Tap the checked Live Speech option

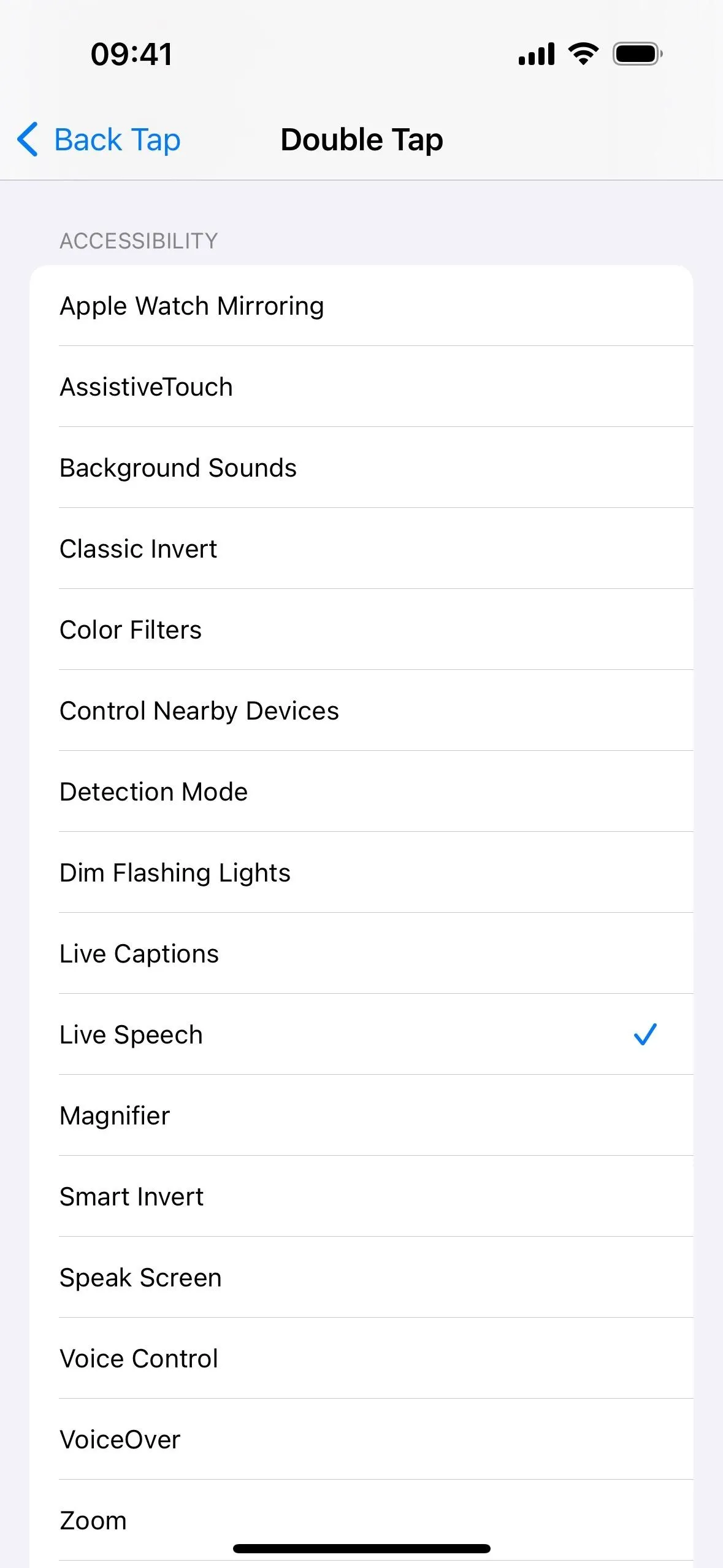pyautogui.click(x=361, y=1034)
